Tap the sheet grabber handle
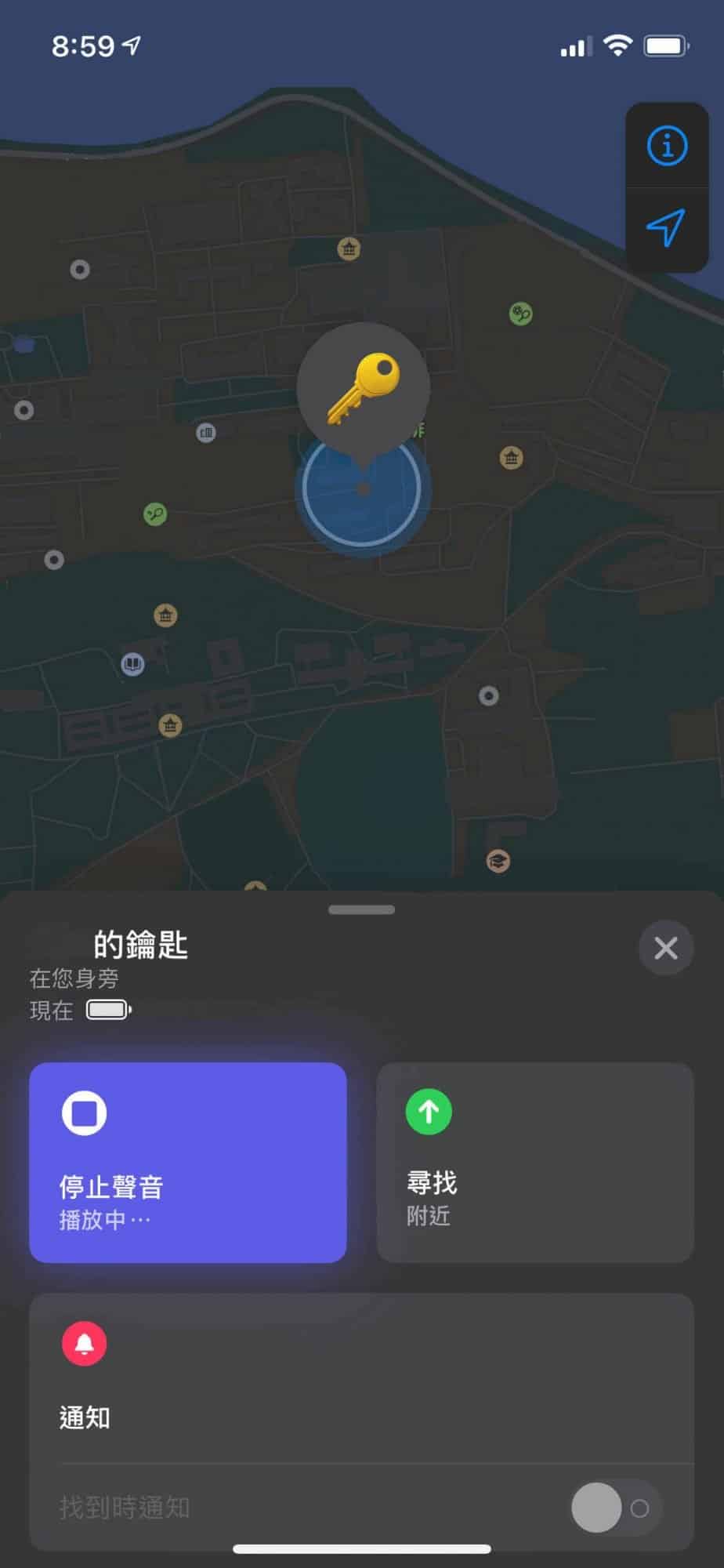 (362, 909)
